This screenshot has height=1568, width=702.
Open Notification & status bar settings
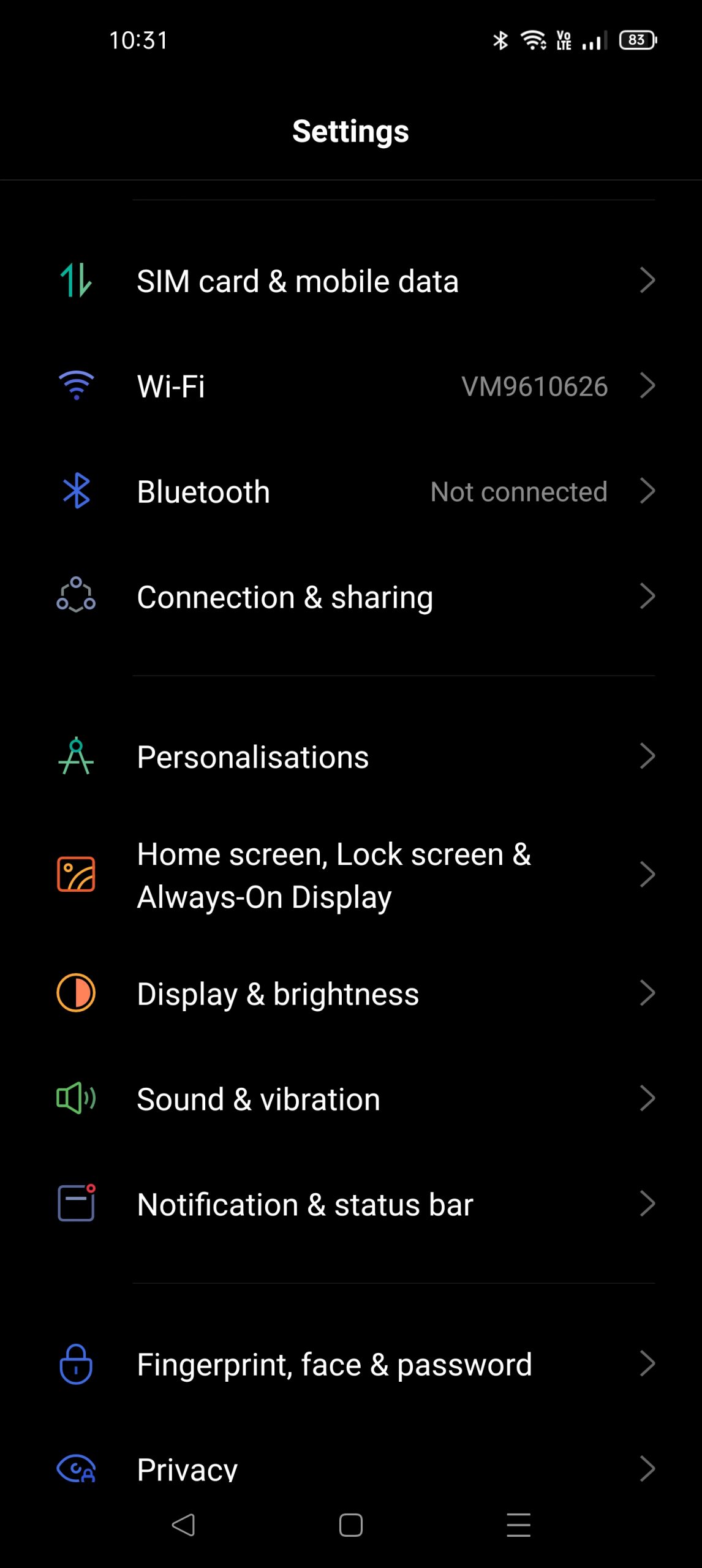tap(350, 1204)
